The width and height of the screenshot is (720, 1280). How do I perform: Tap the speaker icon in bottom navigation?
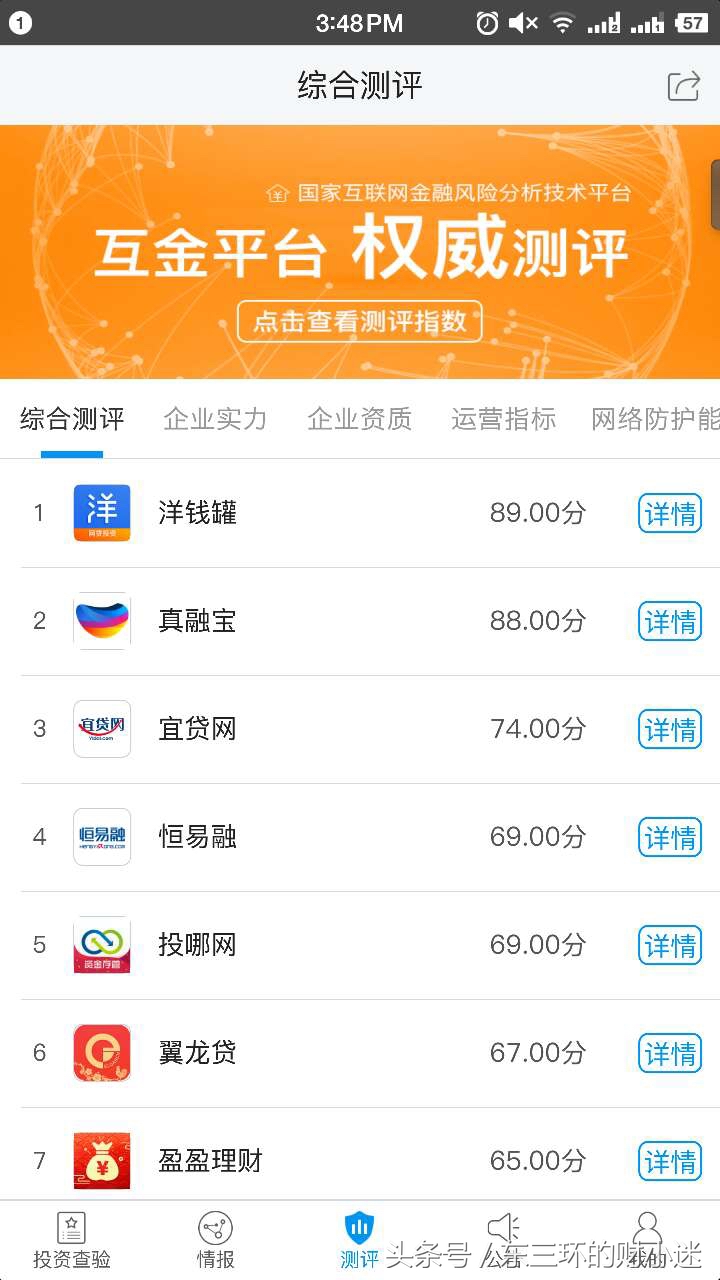click(x=504, y=1227)
